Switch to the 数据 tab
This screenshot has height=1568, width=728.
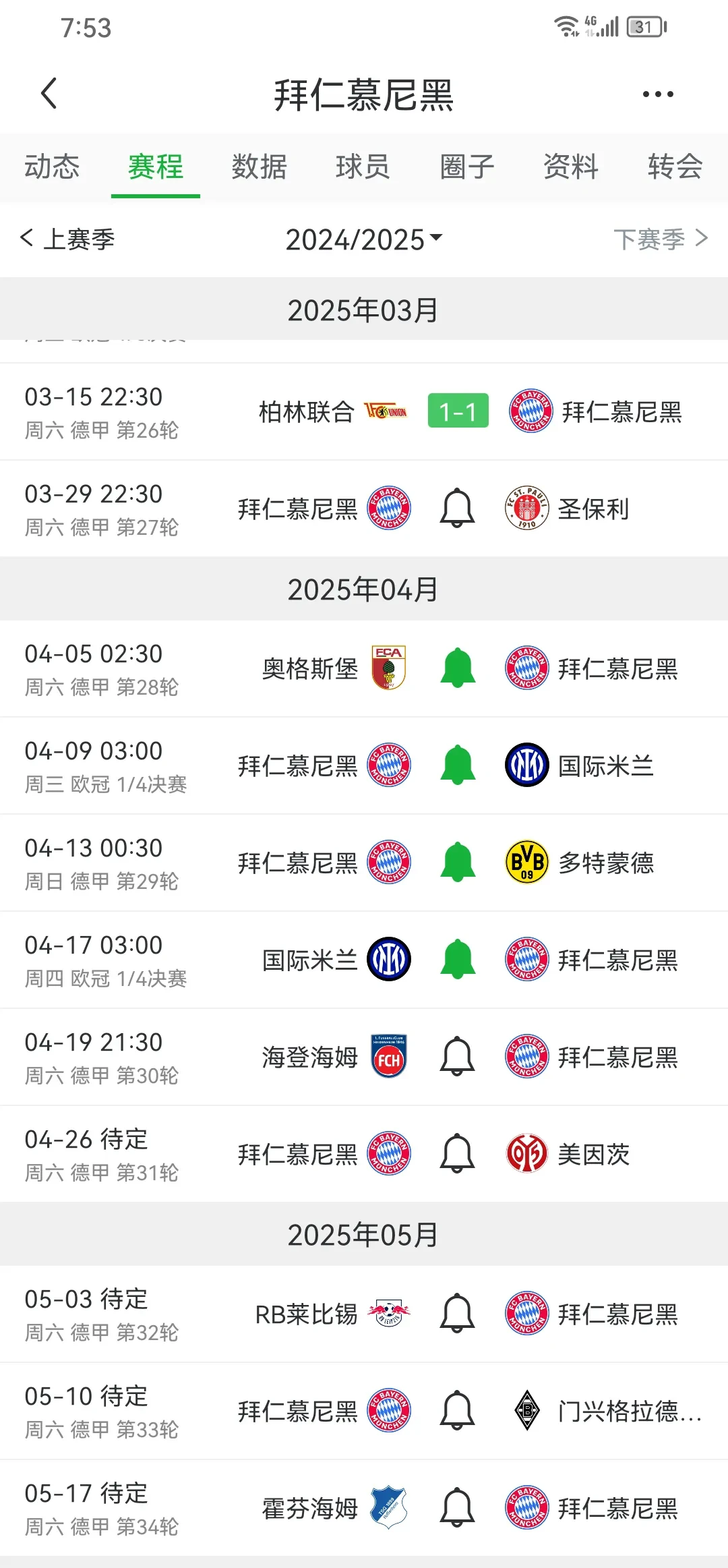coord(260,168)
